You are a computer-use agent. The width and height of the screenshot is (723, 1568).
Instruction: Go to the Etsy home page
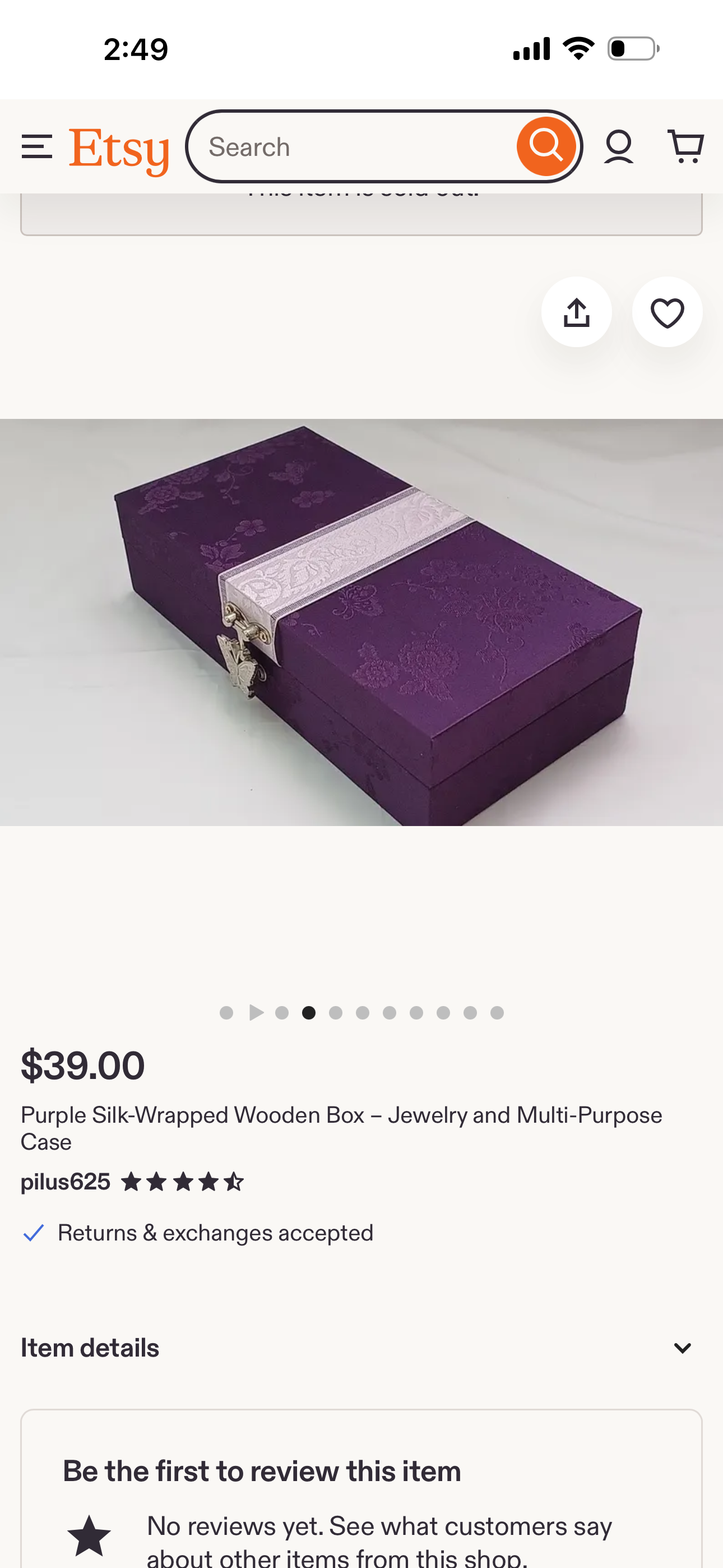(119, 149)
